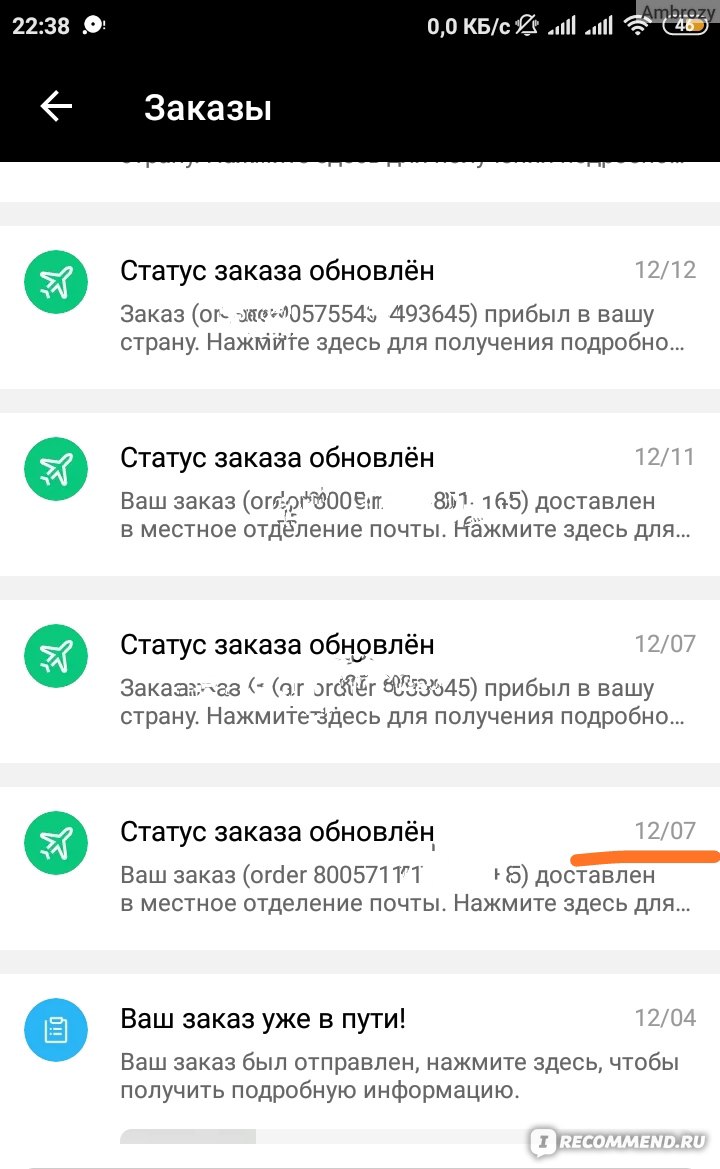This screenshot has width=720, height=1169.
Task: Open the 12/07 update about arrival in your country
Action: tap(360, 681)
